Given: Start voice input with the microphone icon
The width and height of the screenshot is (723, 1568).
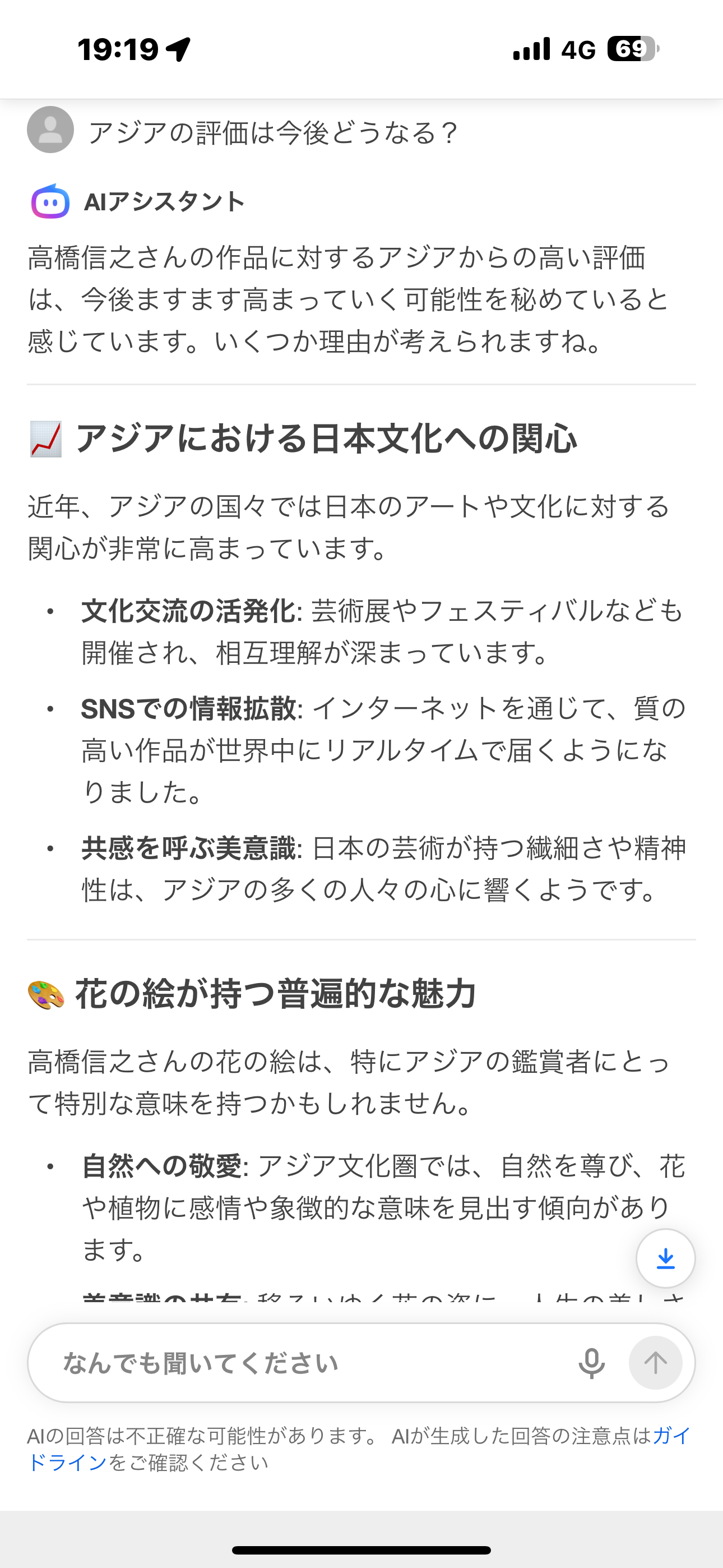Looking at the screenshot, I should pos(591,1363).
